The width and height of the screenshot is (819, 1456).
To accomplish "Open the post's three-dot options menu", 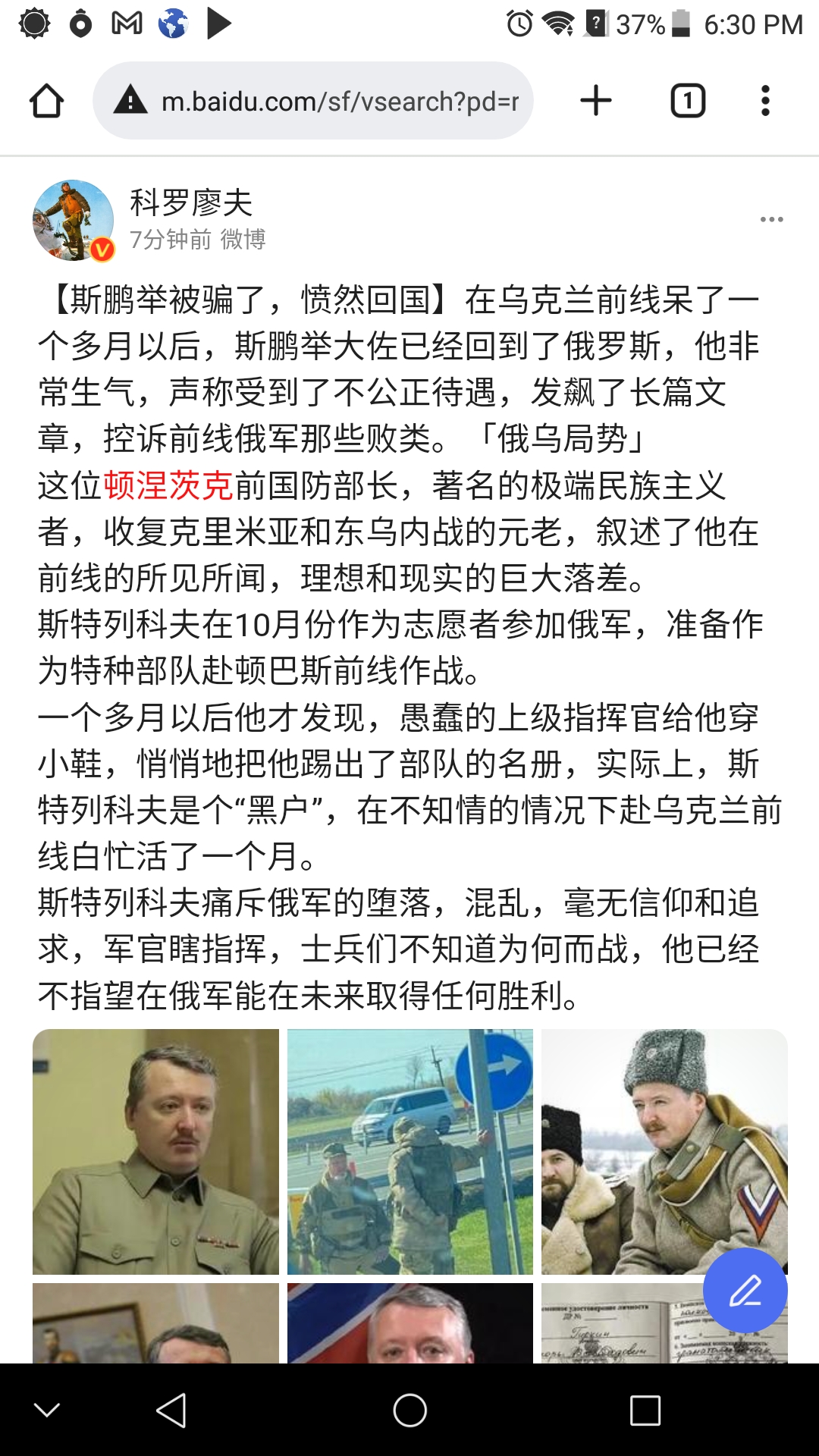I will pyautogui.click(x=772, y=219).
